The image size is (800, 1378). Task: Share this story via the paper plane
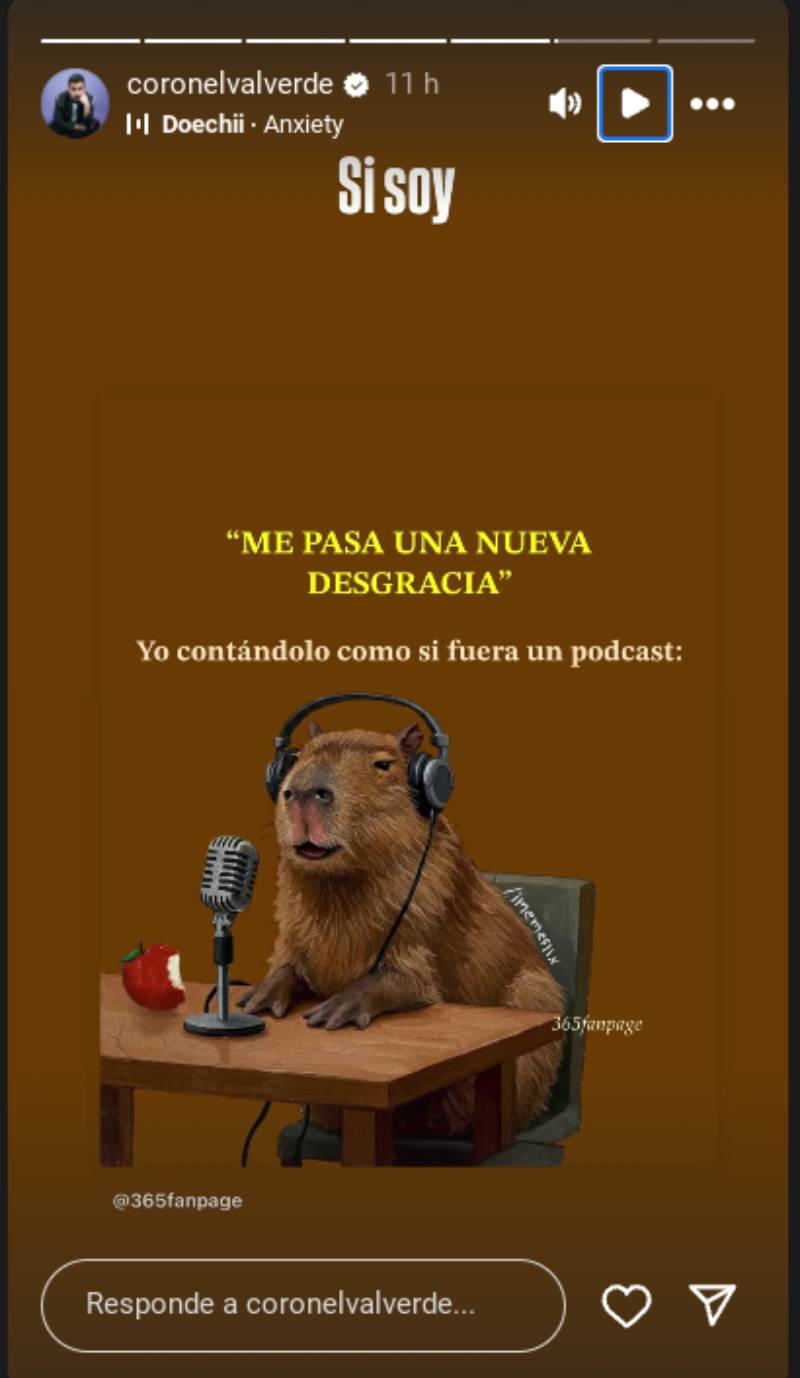tap(713, 1305)
